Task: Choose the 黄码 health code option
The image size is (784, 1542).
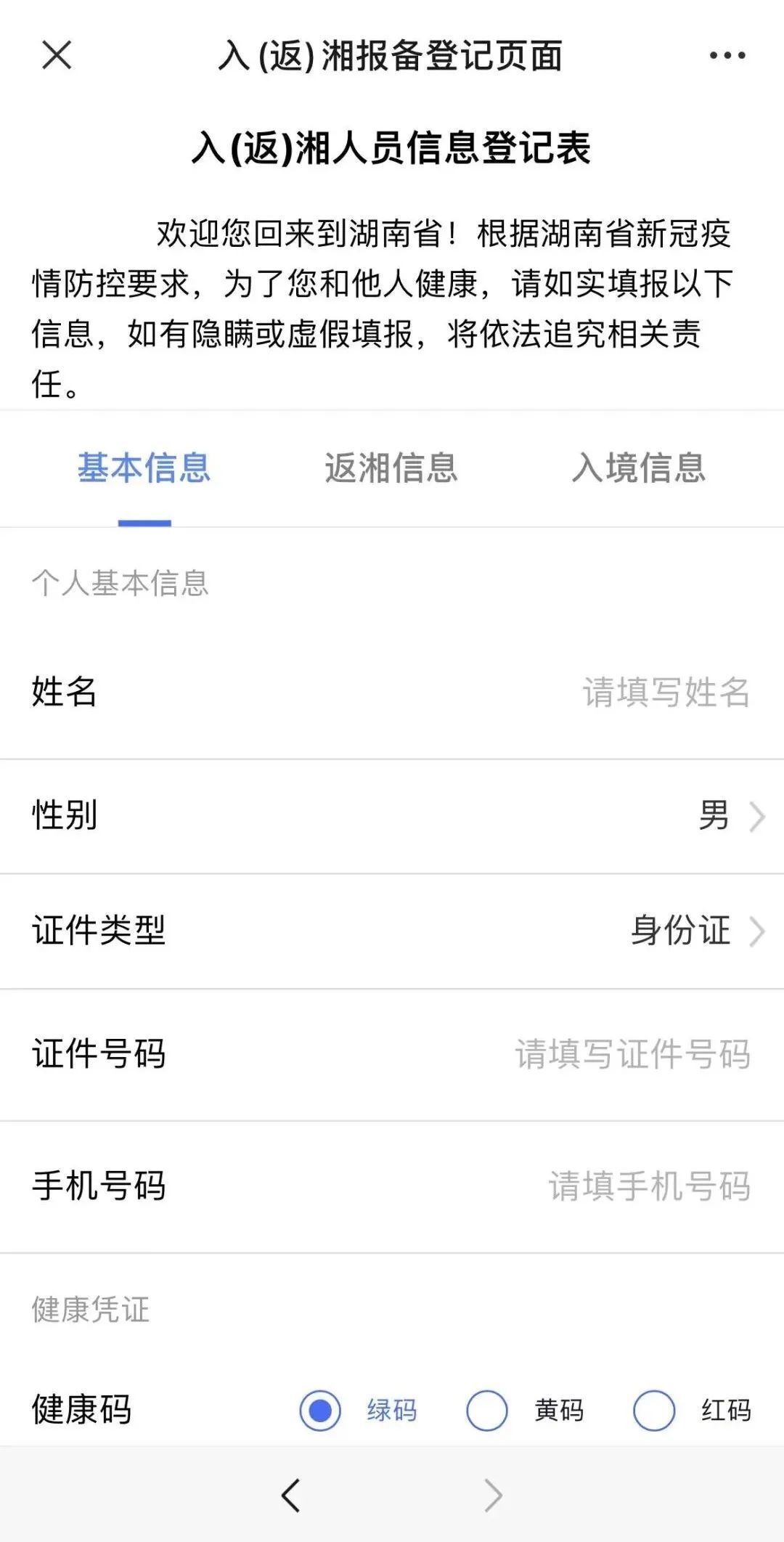Action: click(x=487, y=1411)
